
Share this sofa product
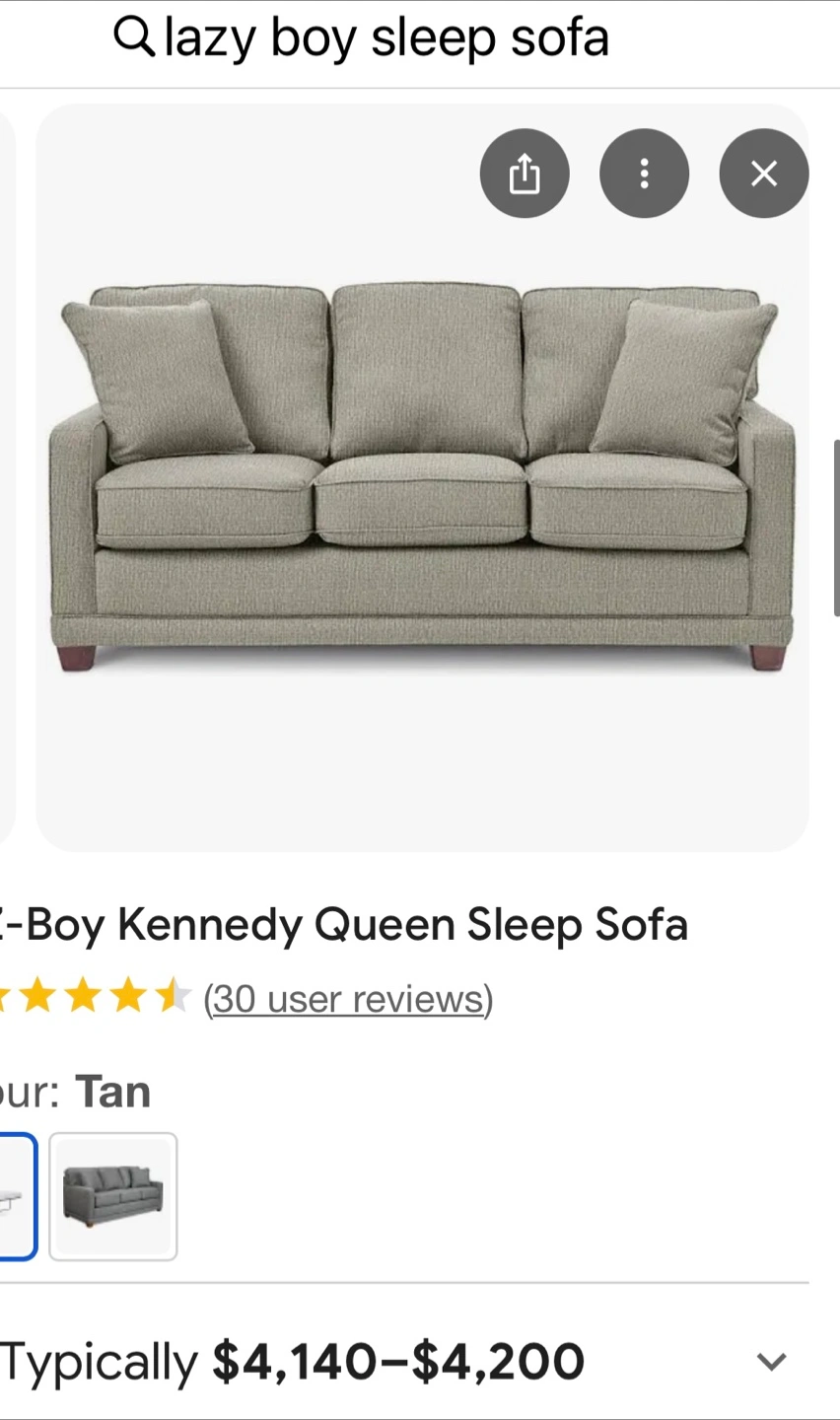[525, 174]
